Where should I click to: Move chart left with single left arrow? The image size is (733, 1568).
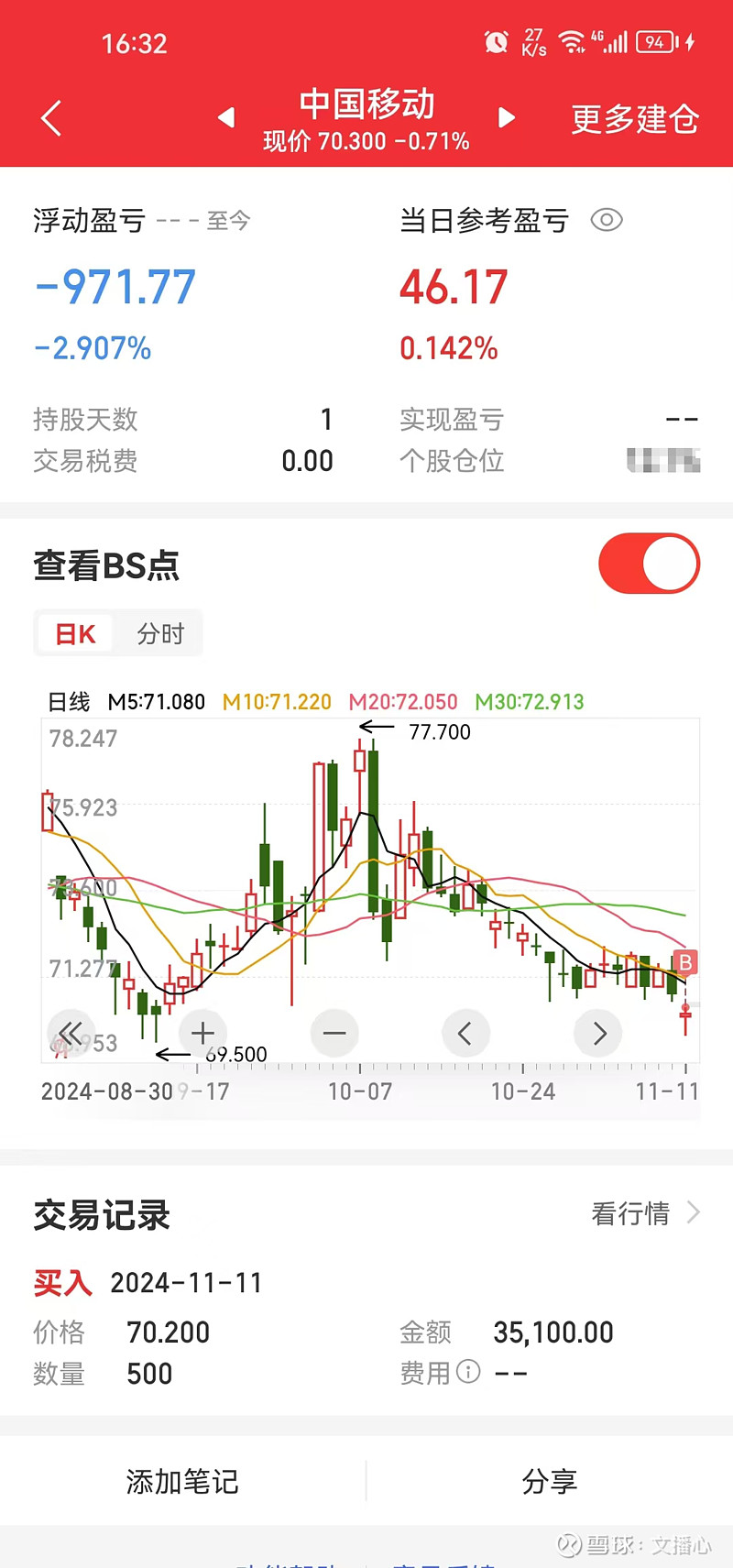[465, 1033]
